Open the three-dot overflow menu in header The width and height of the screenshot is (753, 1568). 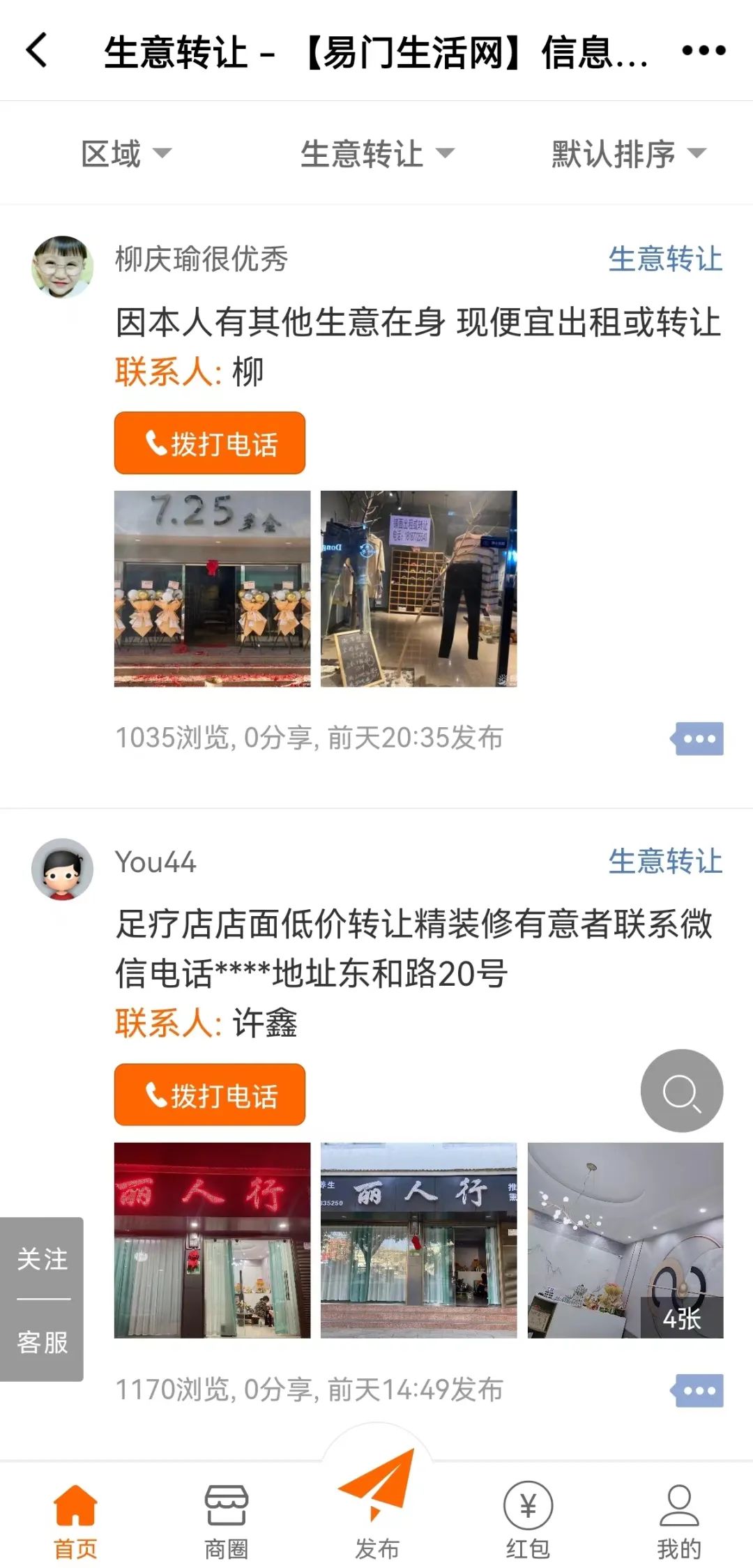(703, 50)
